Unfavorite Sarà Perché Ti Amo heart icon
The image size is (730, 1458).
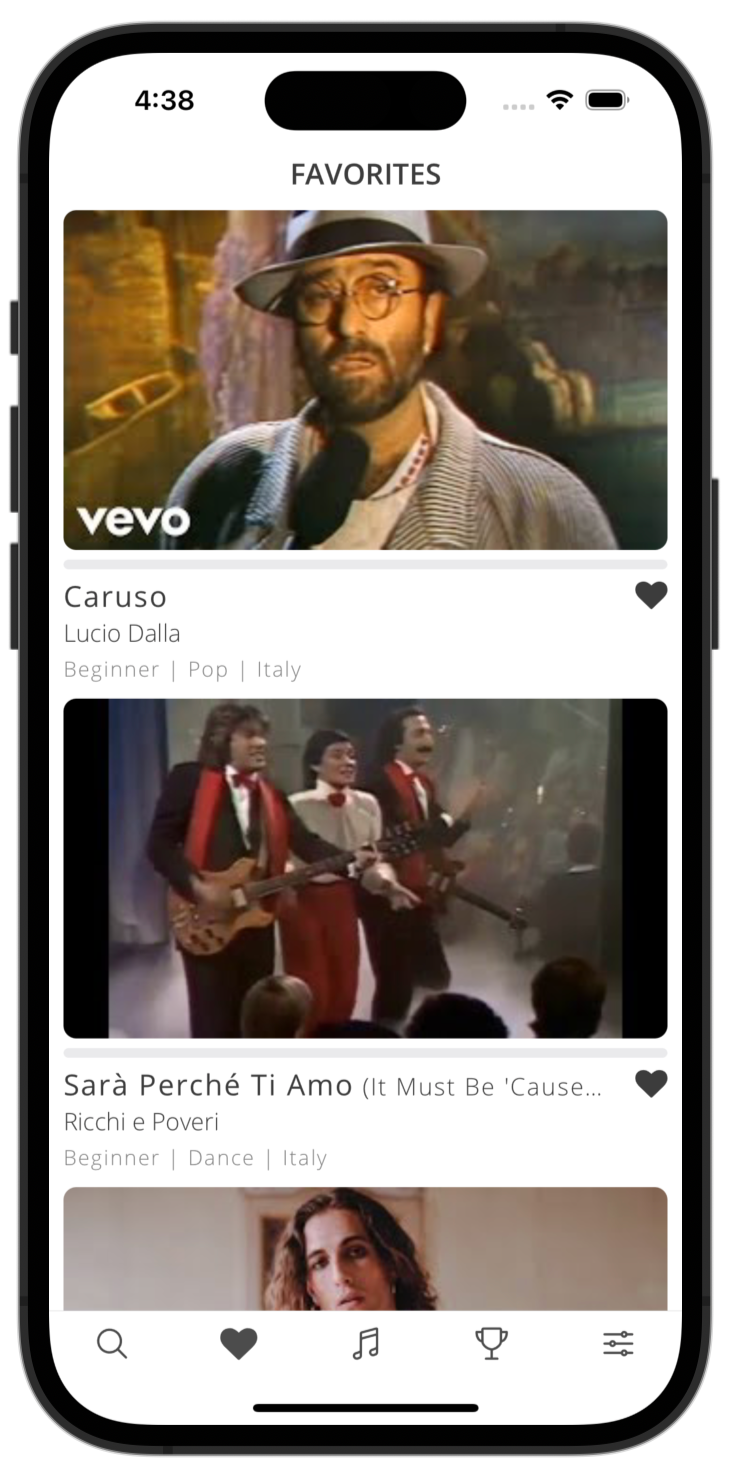pos(651,1083)
